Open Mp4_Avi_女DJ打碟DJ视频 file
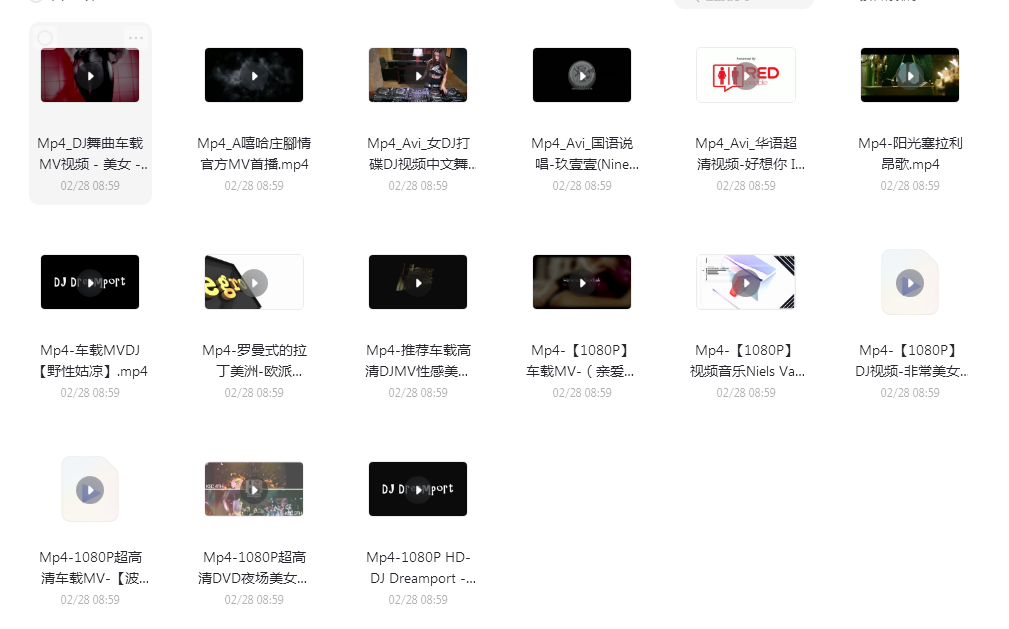Screen dimensions: 1009x629 pos(418,75)
